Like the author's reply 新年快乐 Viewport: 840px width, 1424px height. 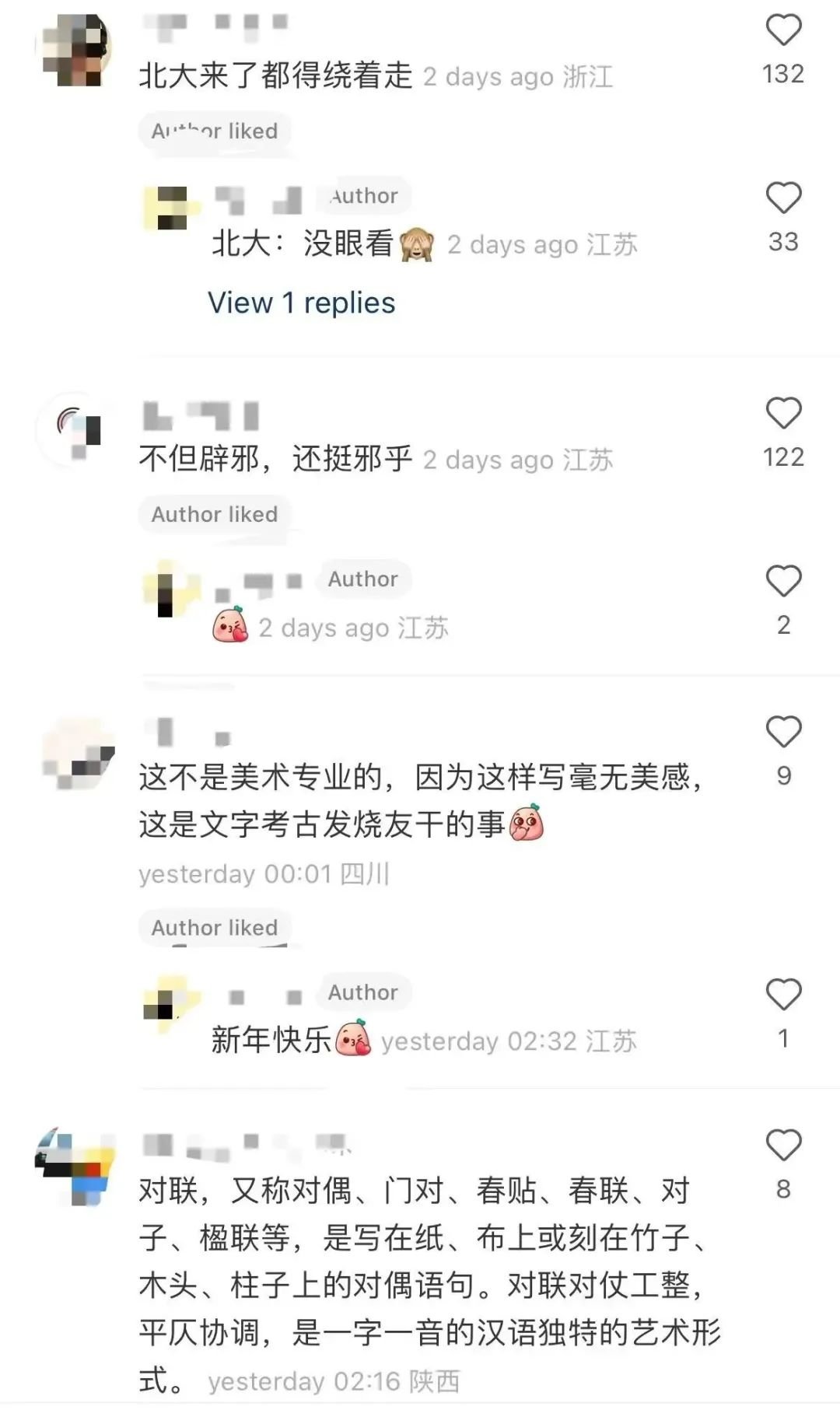point(783,995)
